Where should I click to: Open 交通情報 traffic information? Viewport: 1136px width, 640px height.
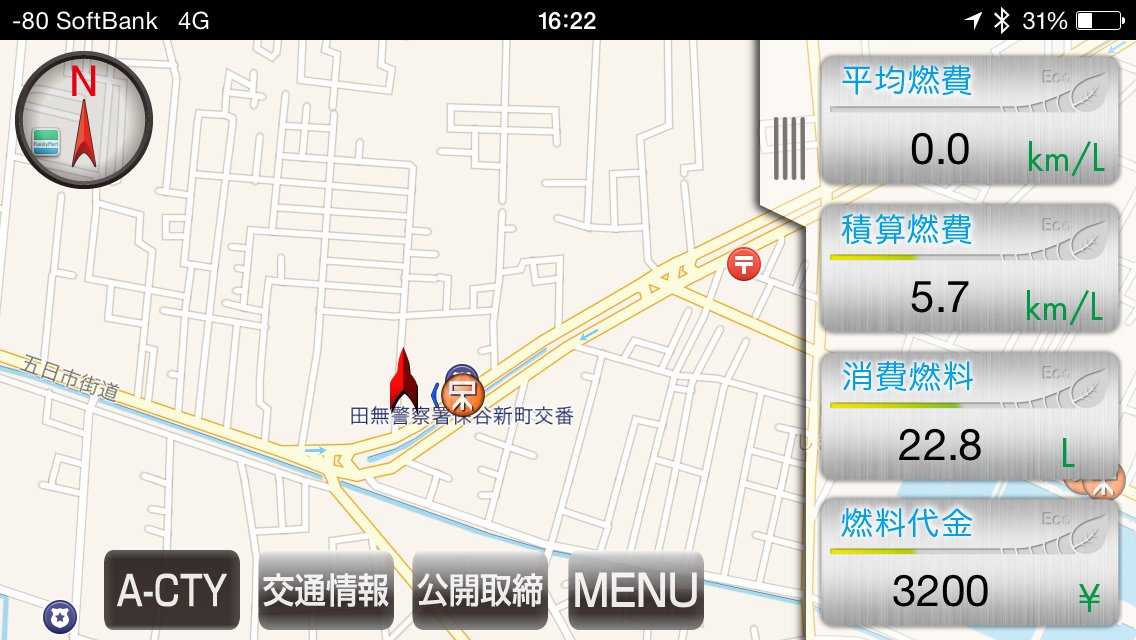(x=326, y=590)
